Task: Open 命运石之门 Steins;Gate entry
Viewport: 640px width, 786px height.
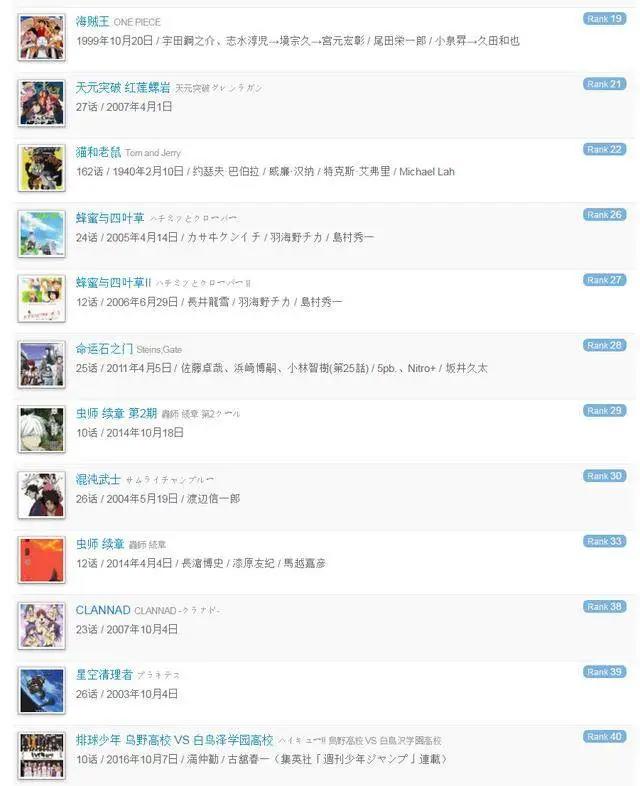Action: tap(104, 348)
